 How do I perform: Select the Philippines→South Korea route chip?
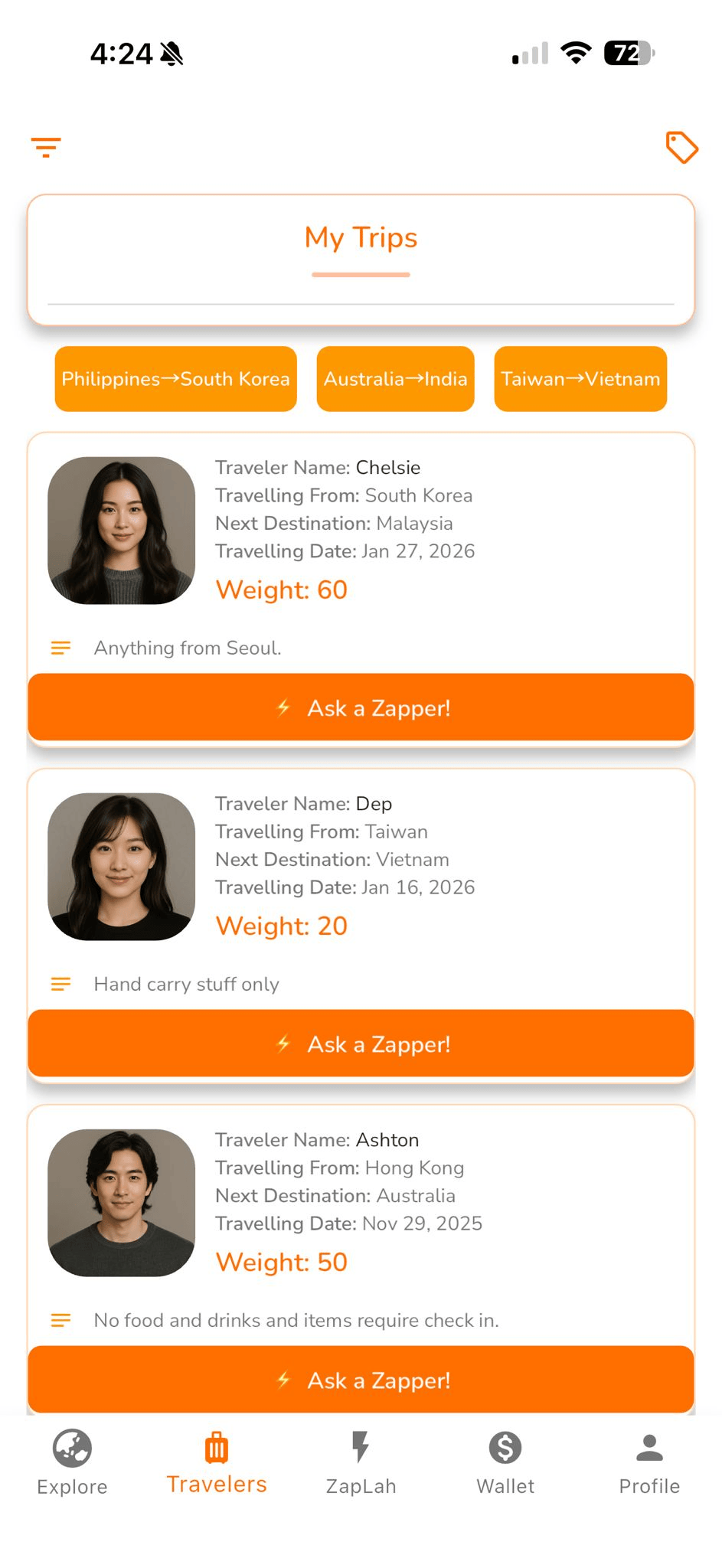pyautogui.click(x=175, y=378)
